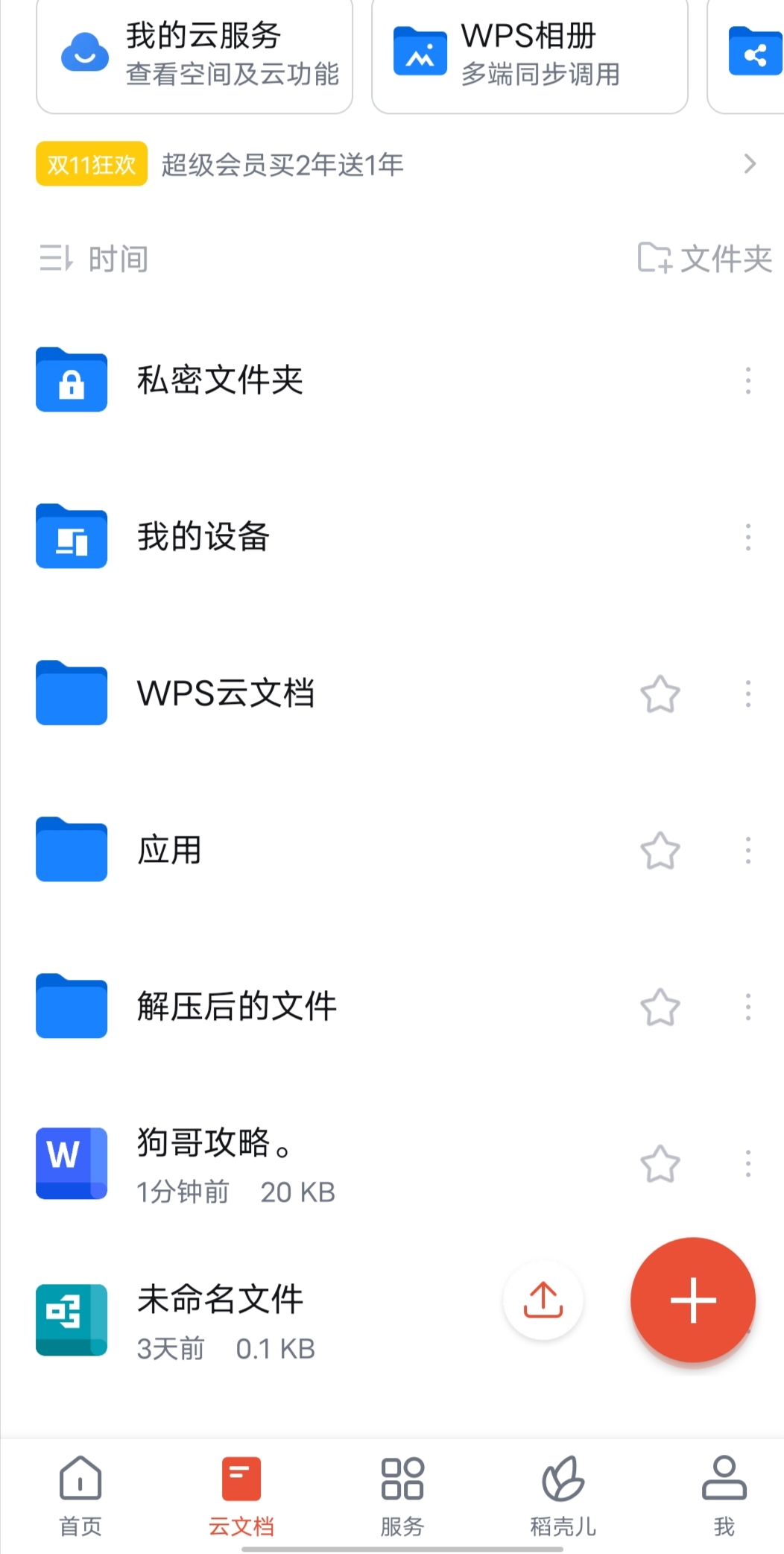Open 私密文件夹 folder

click(x=220, y=380)
